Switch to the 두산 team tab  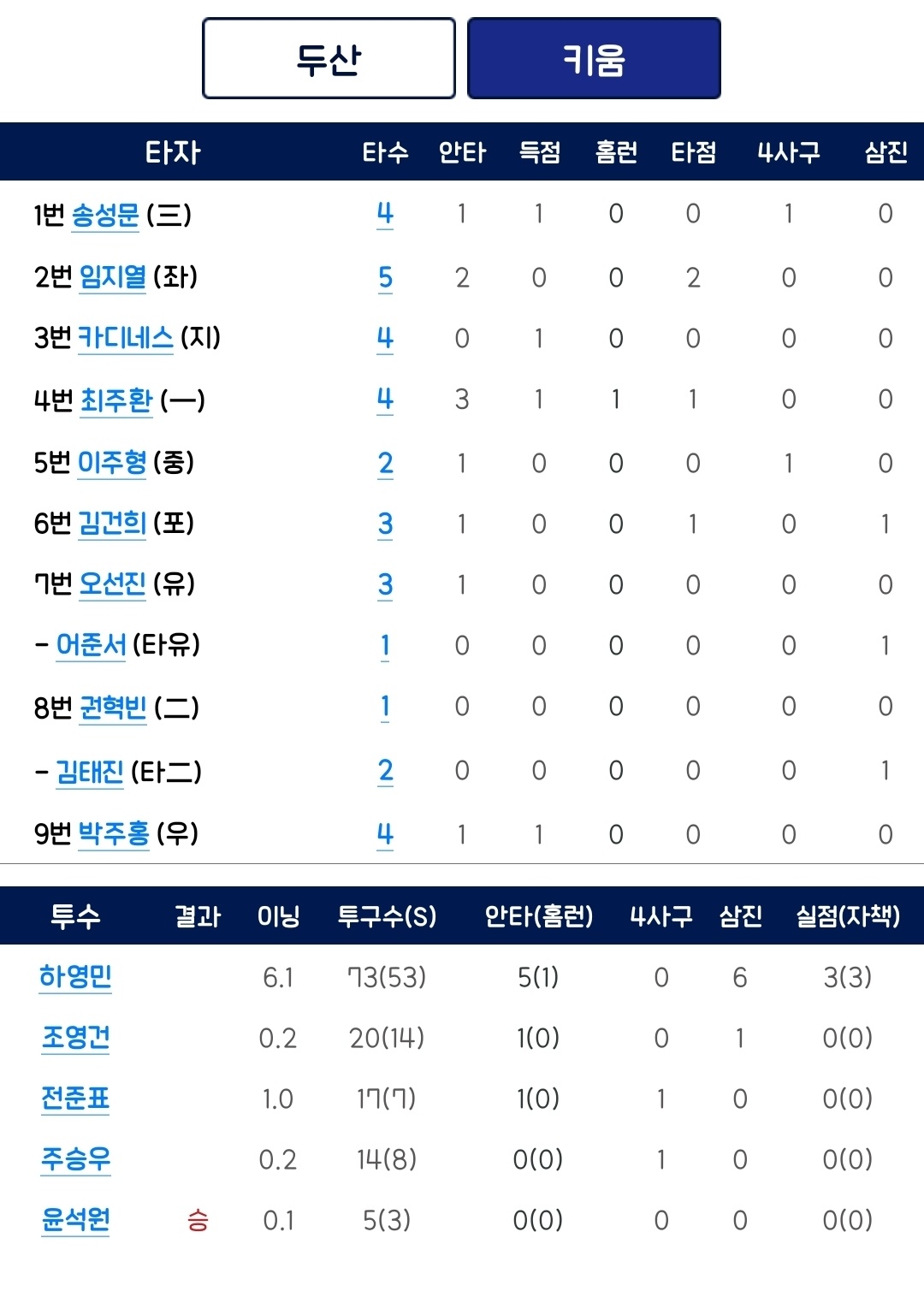[329, 59]
